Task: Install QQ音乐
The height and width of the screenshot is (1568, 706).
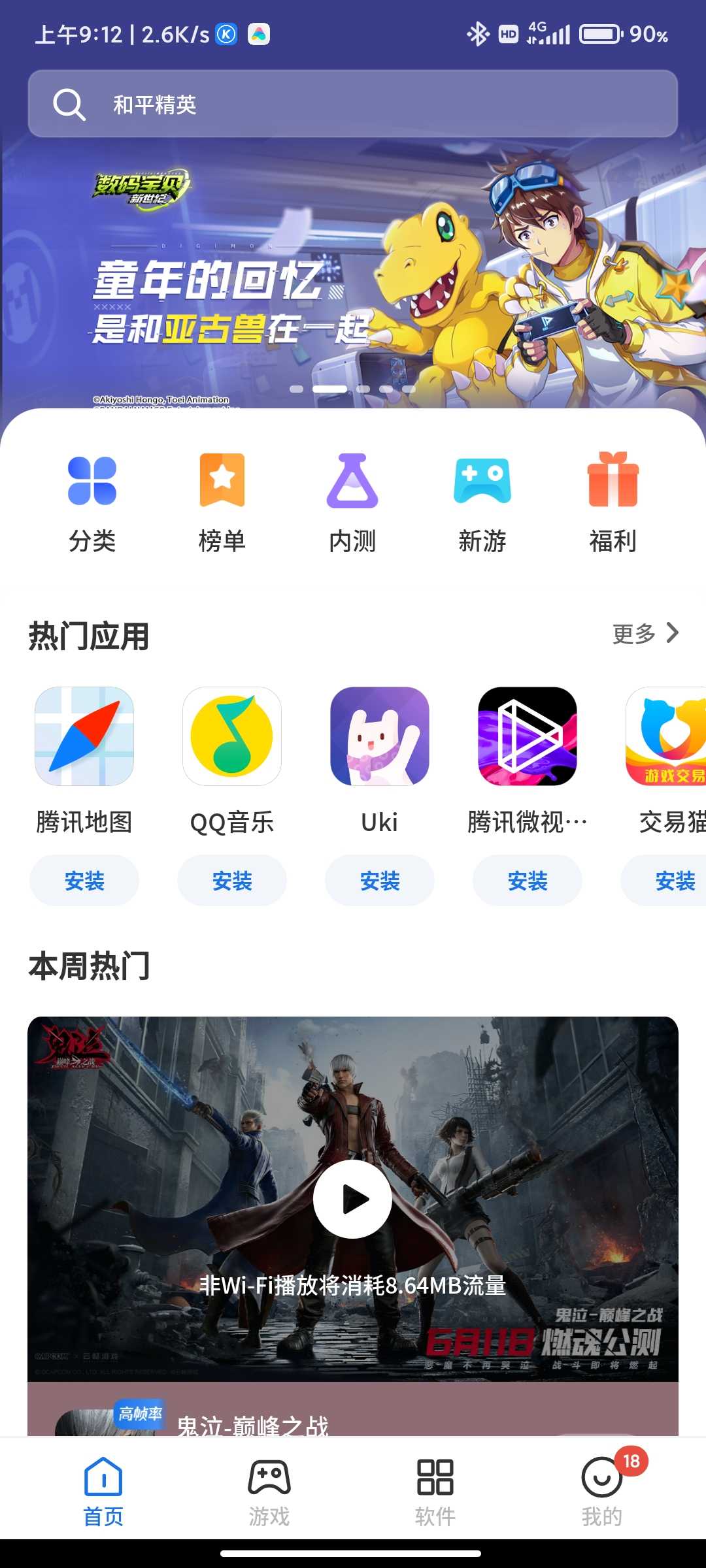Action: point(232,881)
